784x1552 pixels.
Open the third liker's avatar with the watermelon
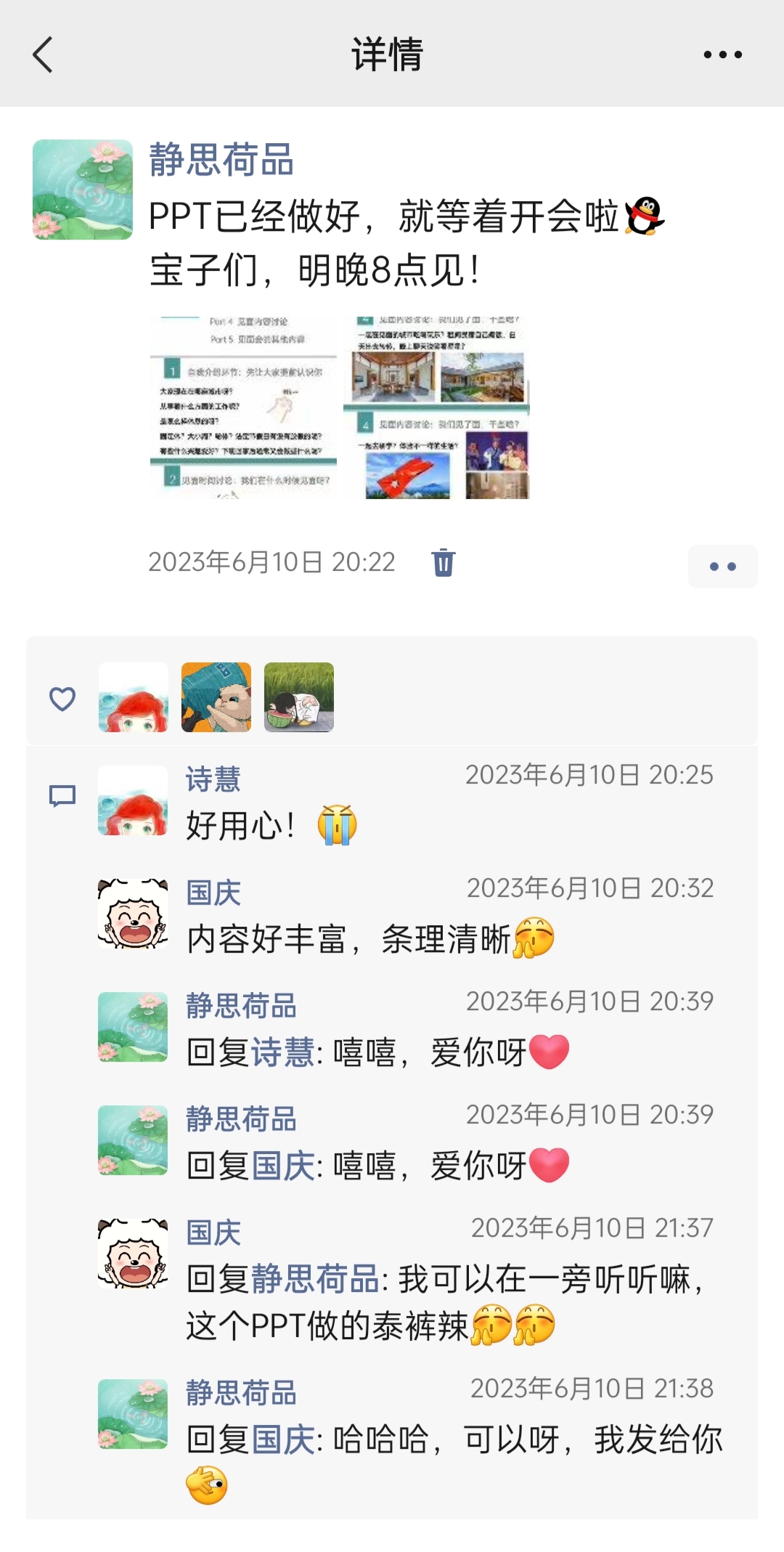pyautogui.click(x=299, y=697)
